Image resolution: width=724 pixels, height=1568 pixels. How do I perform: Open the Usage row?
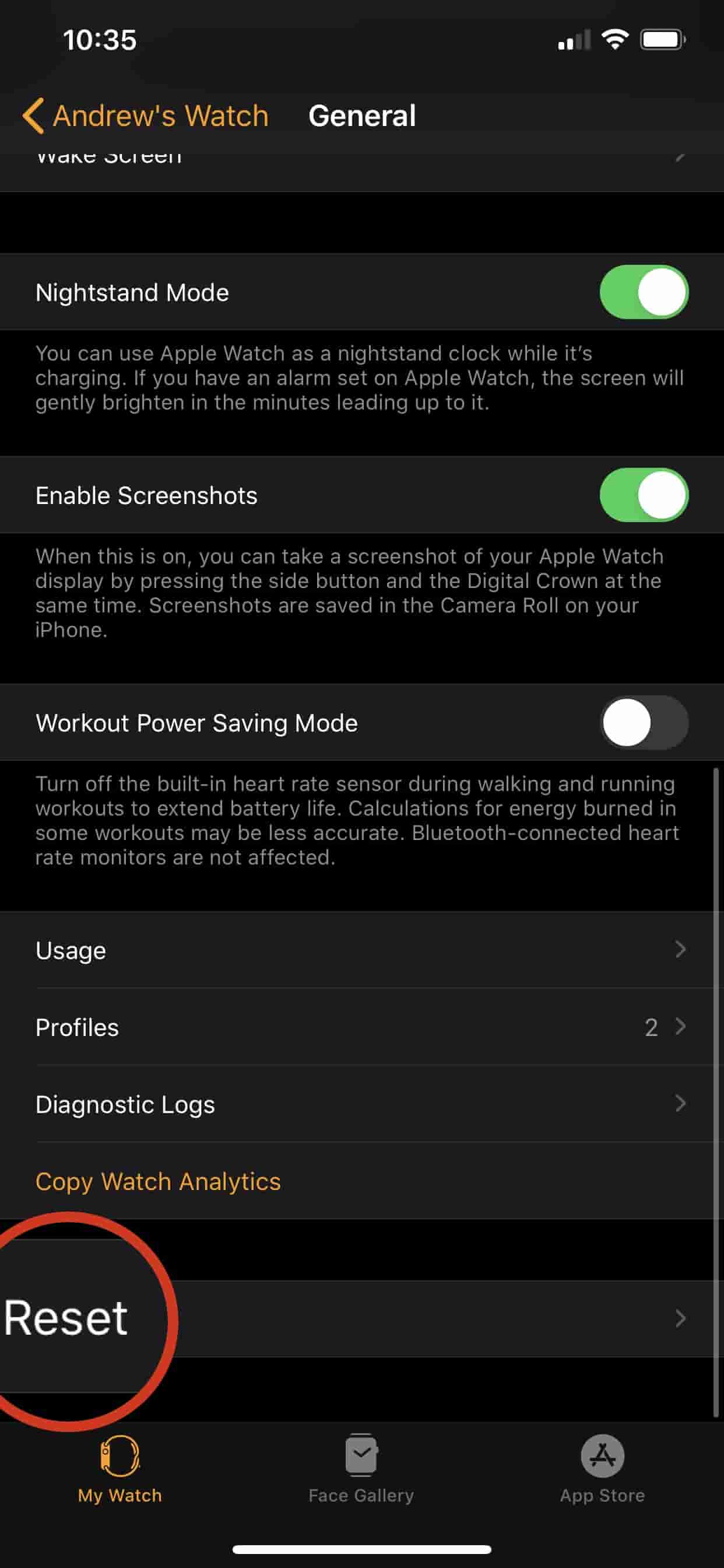tap(362, 950)
